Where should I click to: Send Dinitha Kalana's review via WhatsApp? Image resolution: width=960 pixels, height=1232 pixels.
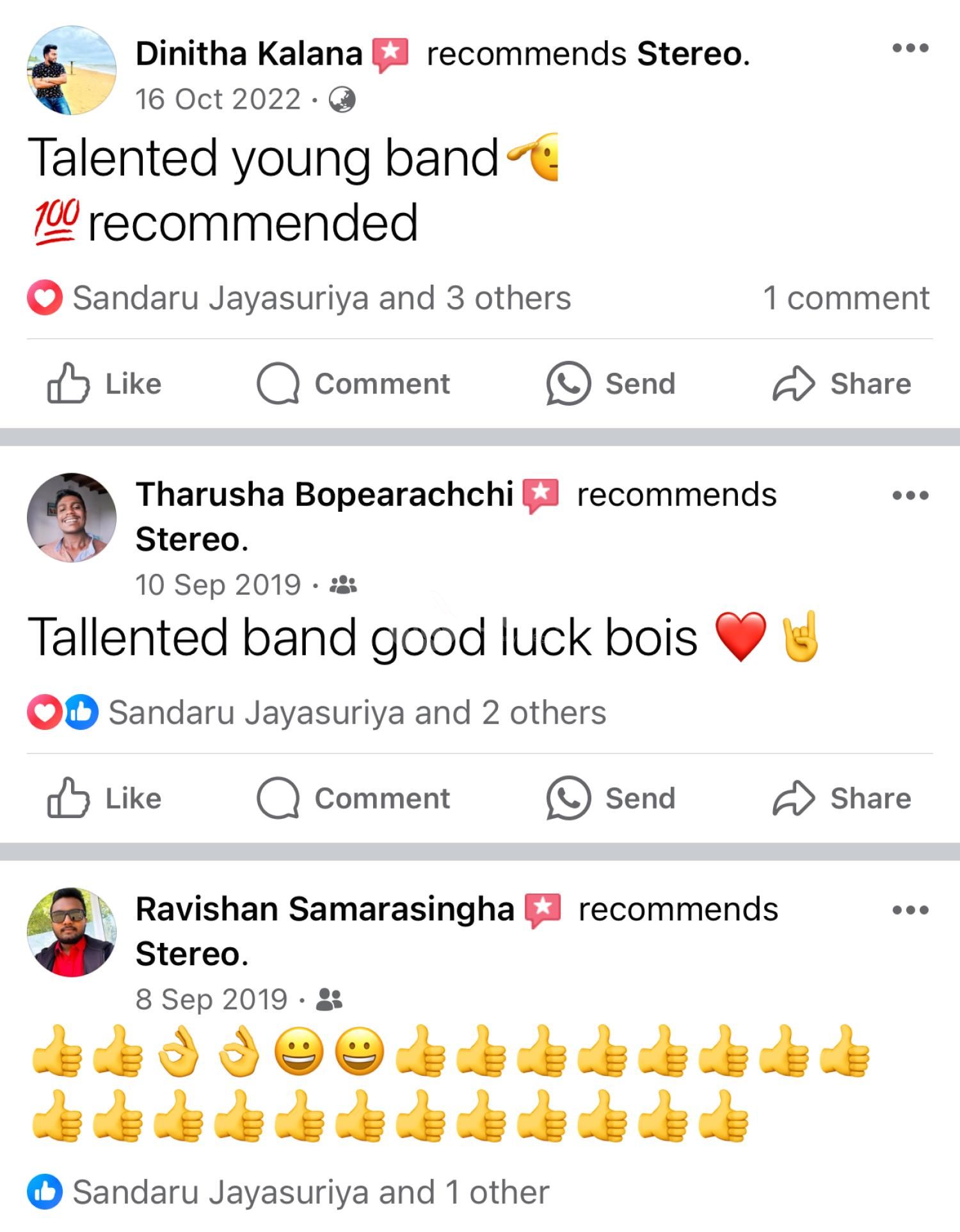[x=611, y=384]
